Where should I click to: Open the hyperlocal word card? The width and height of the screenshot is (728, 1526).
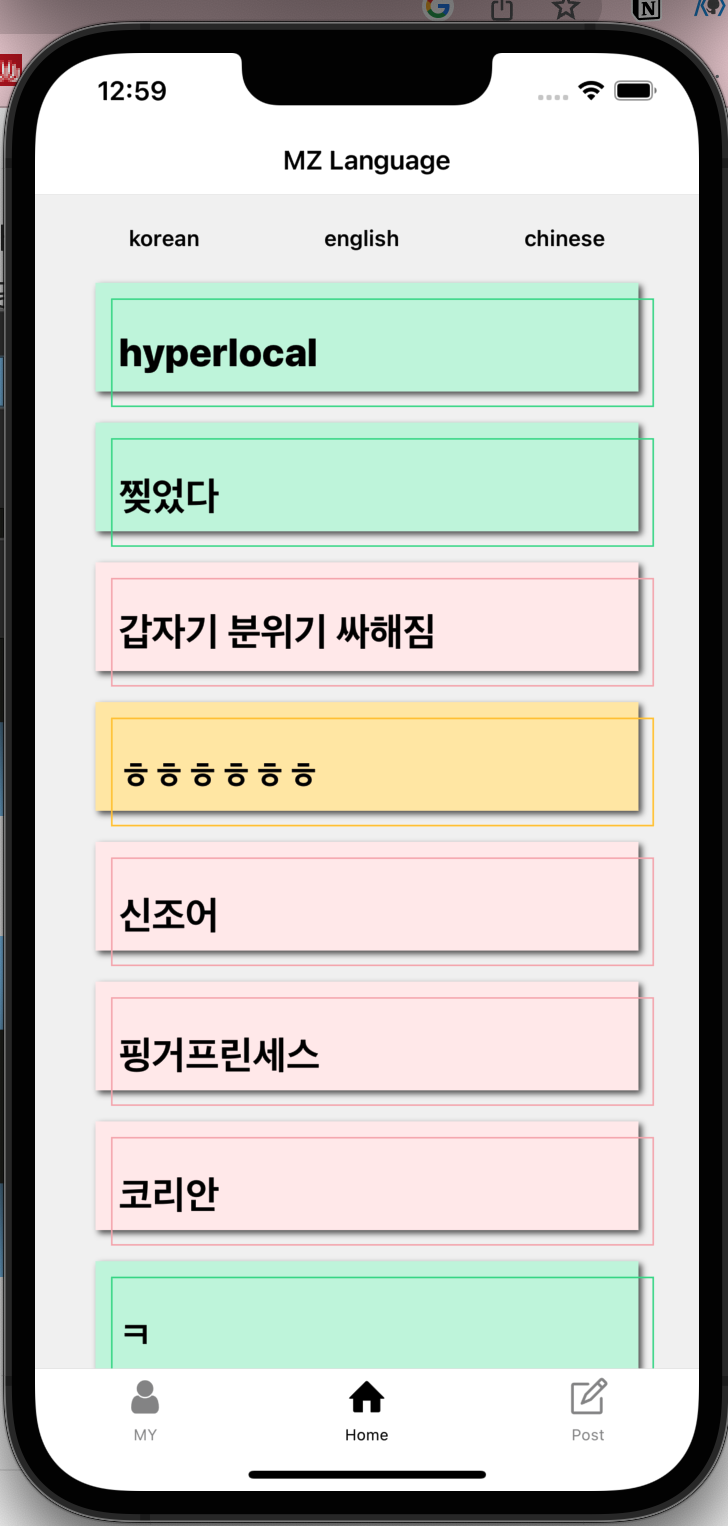tap(367, 340)
